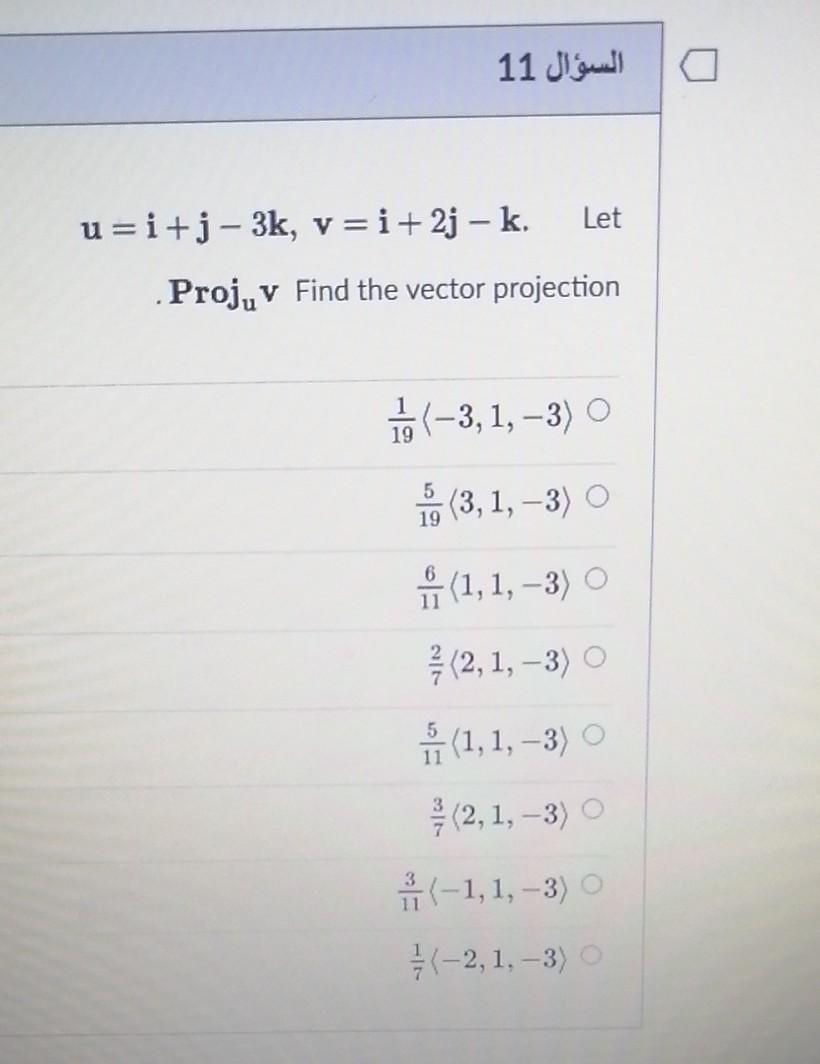The image size is (820, 1064).
Task: Select answer 1/19 ⟨−3, 1, −3⟩
Action: pos(598,412)
